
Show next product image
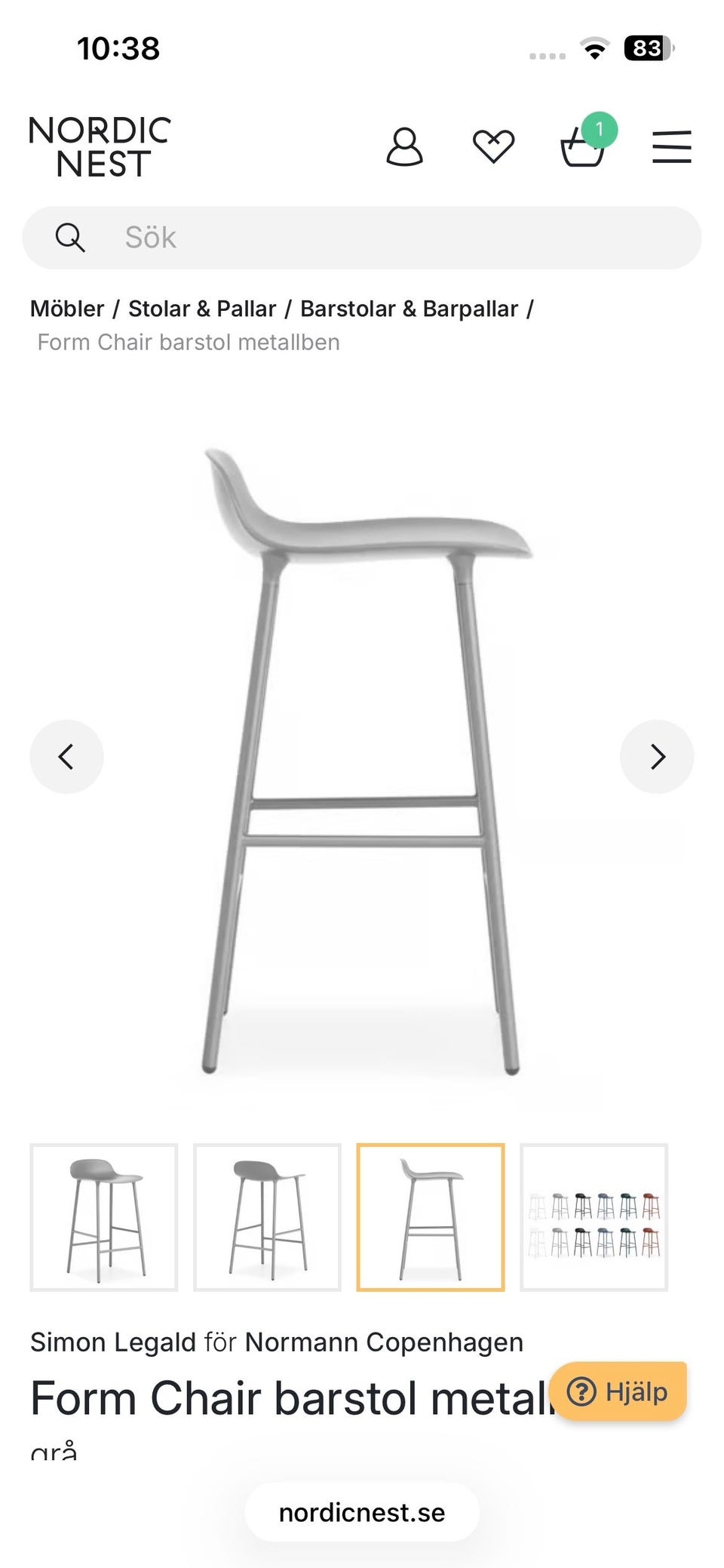click(x=657, y=756)
